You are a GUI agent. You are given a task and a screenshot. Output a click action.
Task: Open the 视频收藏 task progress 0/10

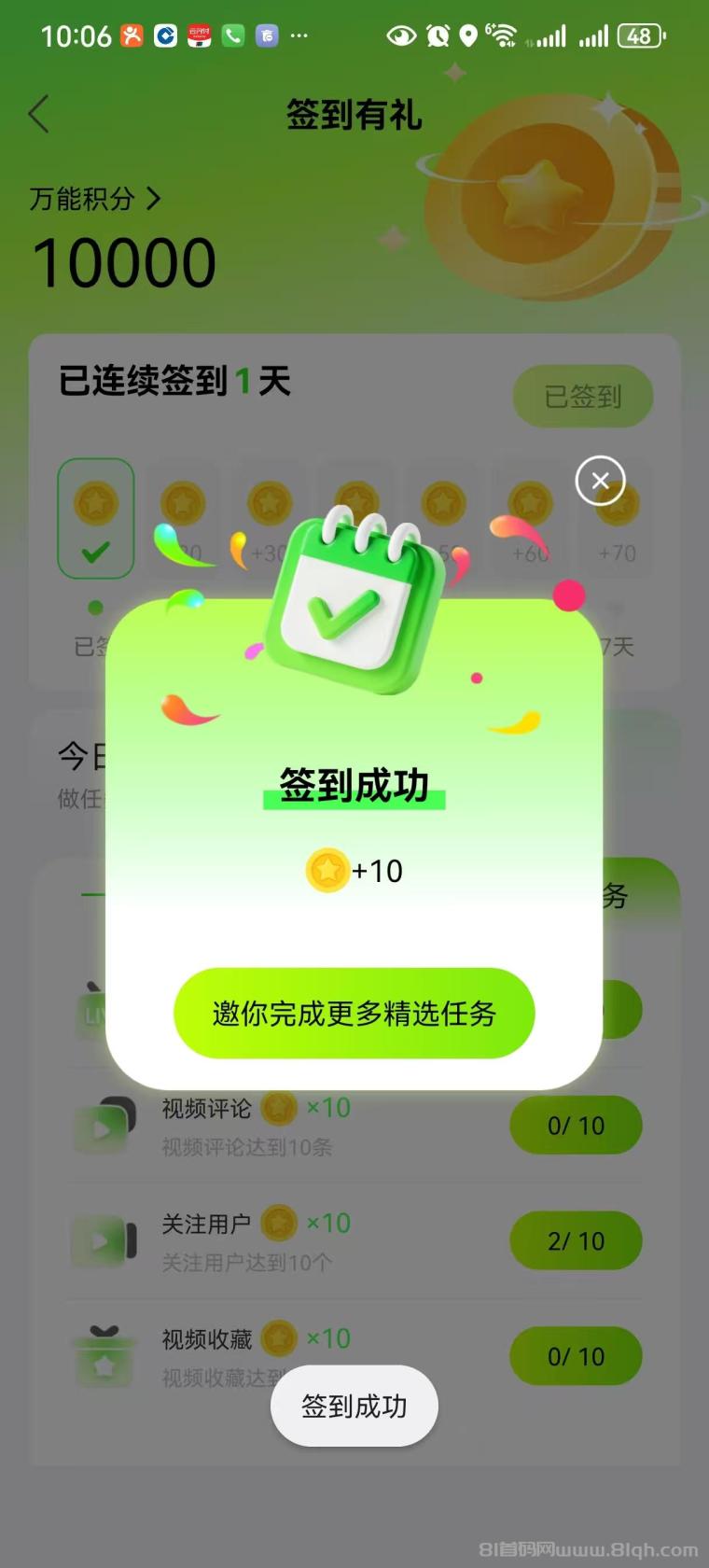point(576,1357)
